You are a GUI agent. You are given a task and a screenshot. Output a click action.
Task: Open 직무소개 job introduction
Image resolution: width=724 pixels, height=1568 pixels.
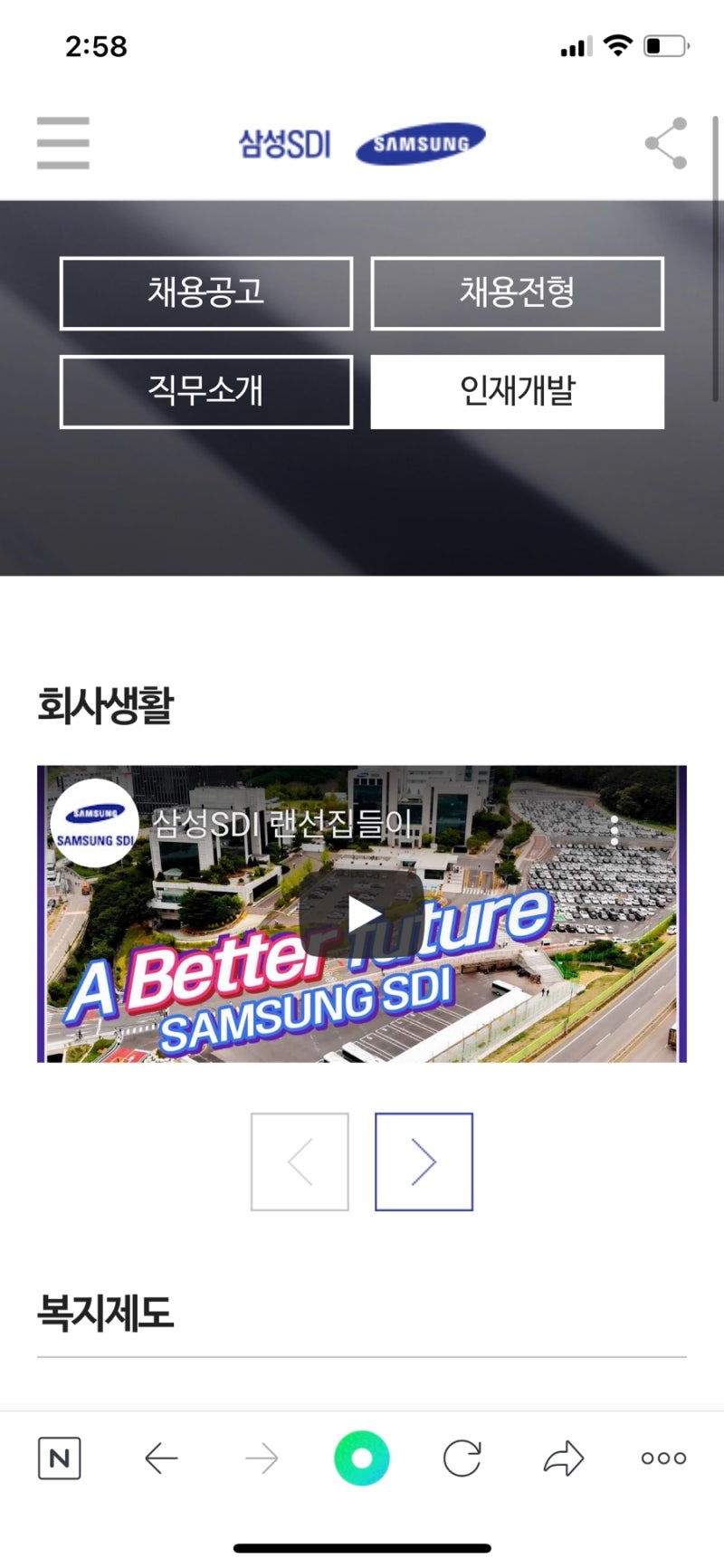pos(206,391)
